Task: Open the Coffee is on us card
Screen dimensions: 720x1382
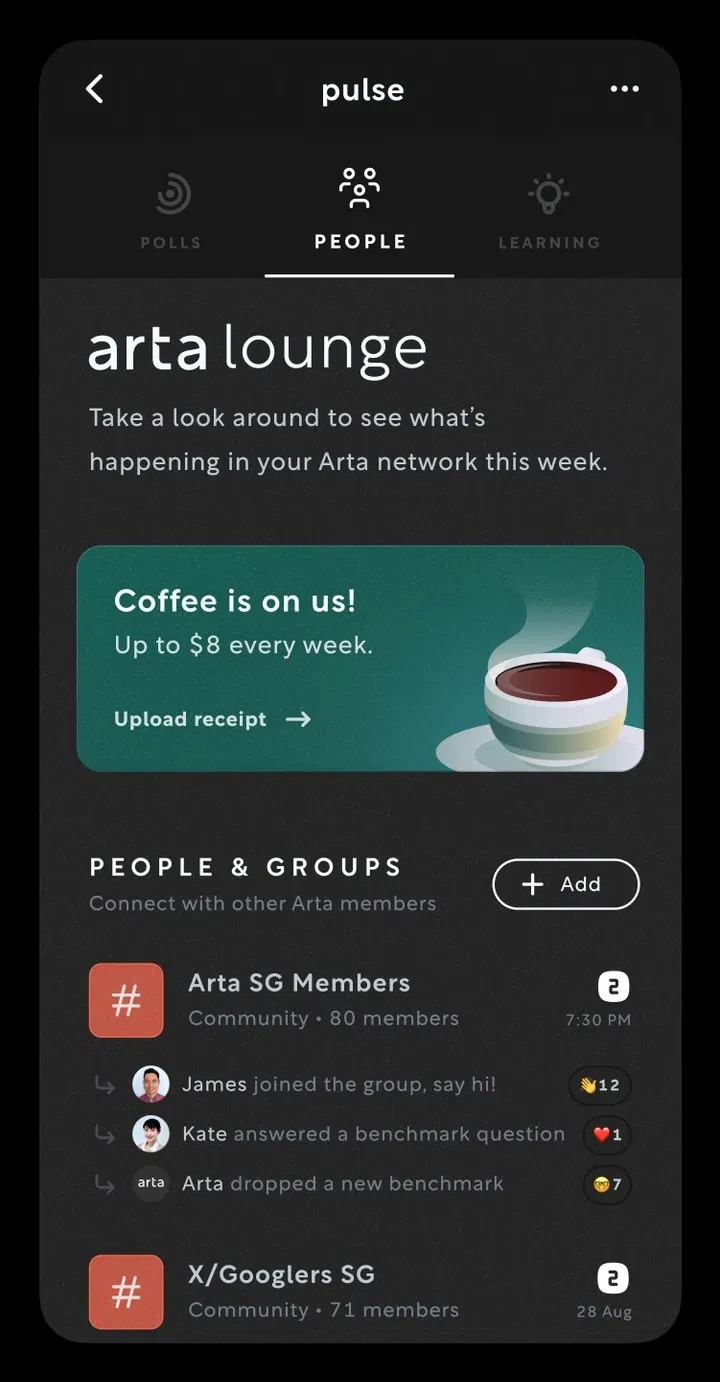Action: tap(360, 658)
